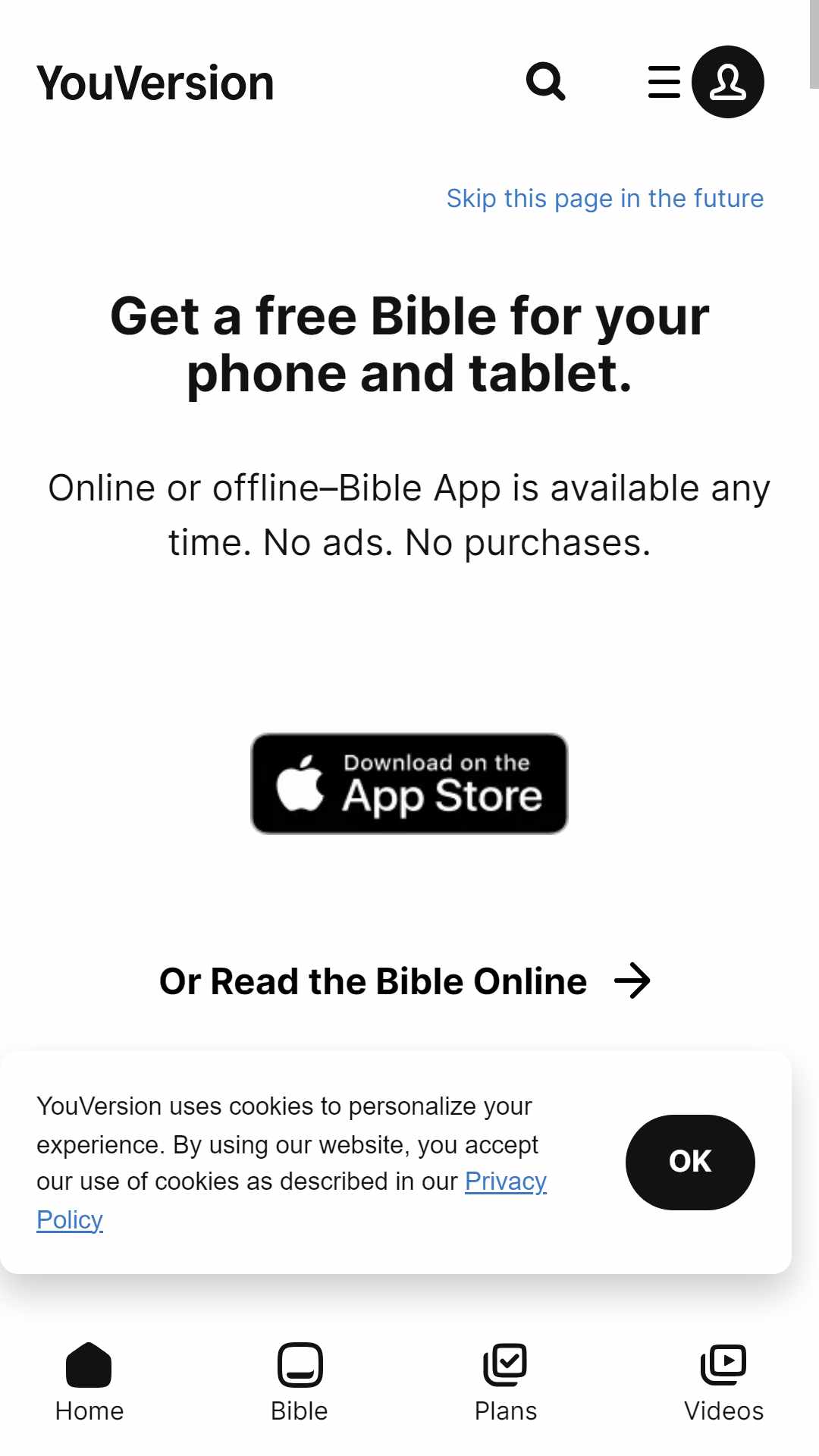Open the hamburger menu
The height and width of the screenshot is (1456, 819).
(x=664, y=82)
